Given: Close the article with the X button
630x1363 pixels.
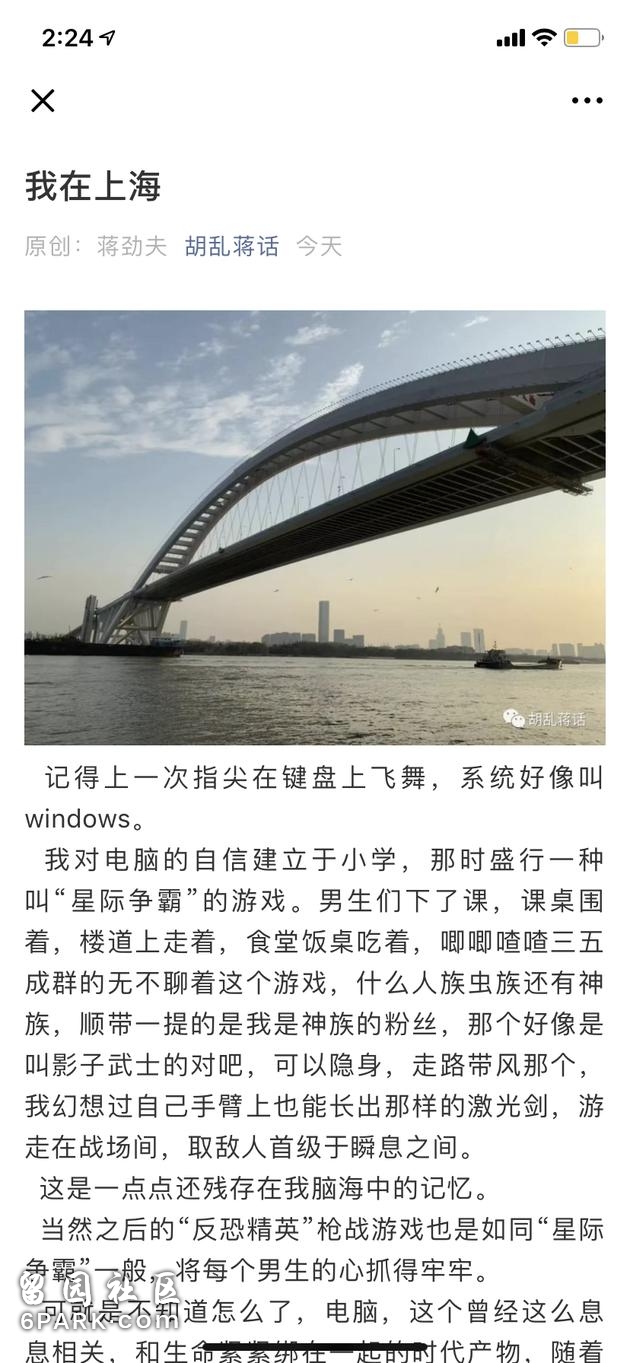Looking at the screenshot, I should pyautogui.click(x=42, y=100).
